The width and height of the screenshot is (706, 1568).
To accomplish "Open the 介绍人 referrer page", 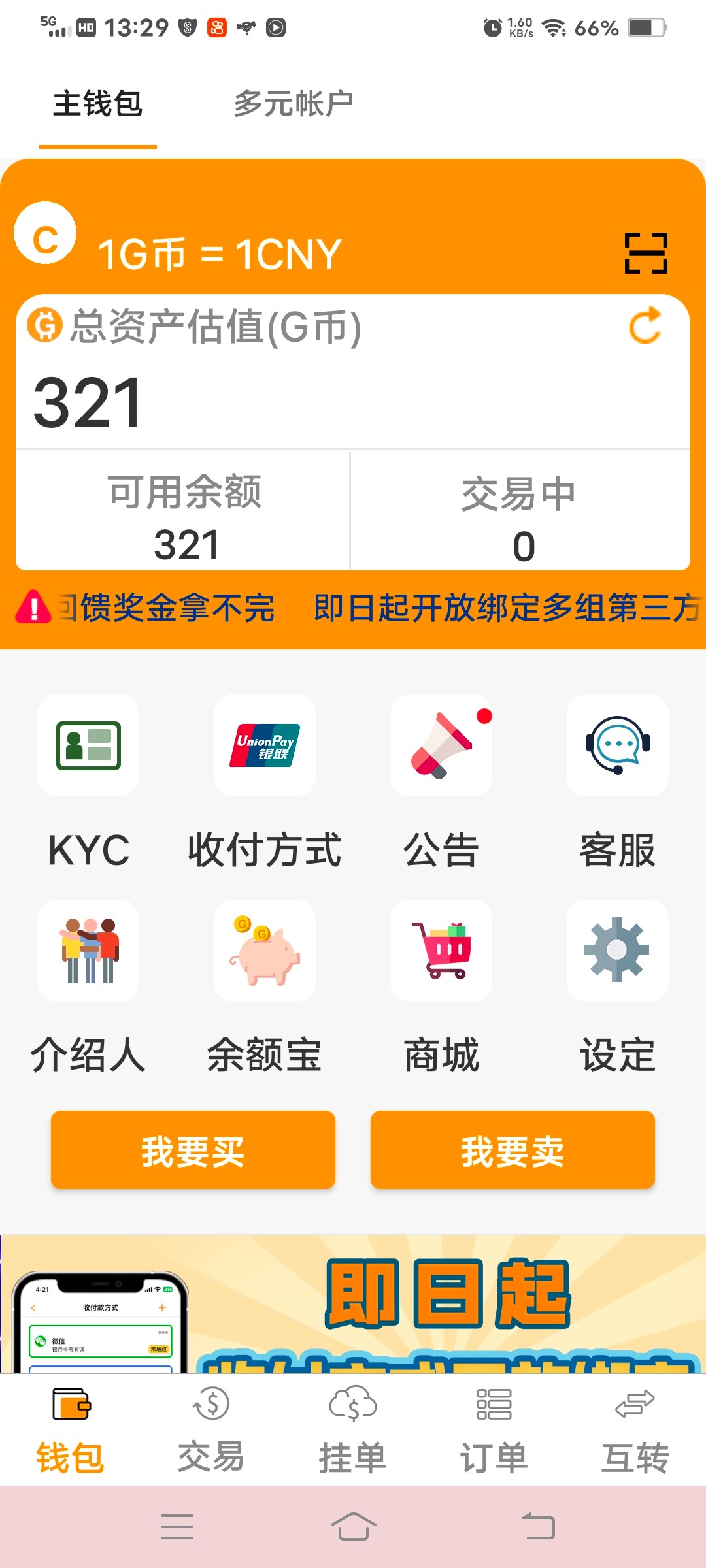I will [x=88, y=951].
